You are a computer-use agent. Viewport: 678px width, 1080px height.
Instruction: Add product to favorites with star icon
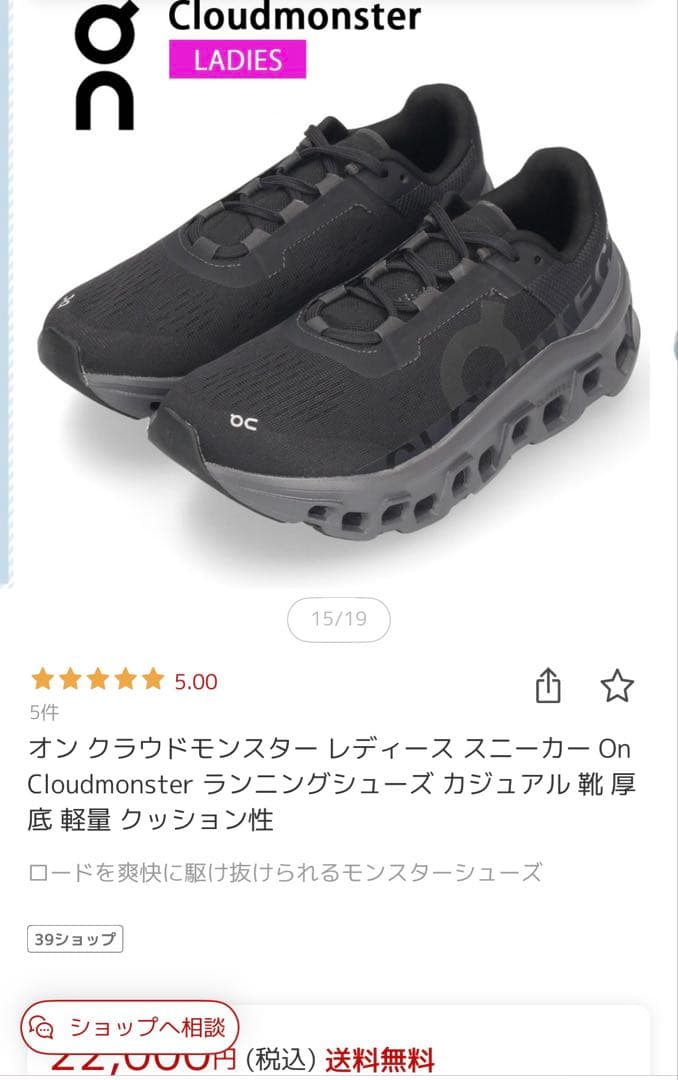coord(617,686)
